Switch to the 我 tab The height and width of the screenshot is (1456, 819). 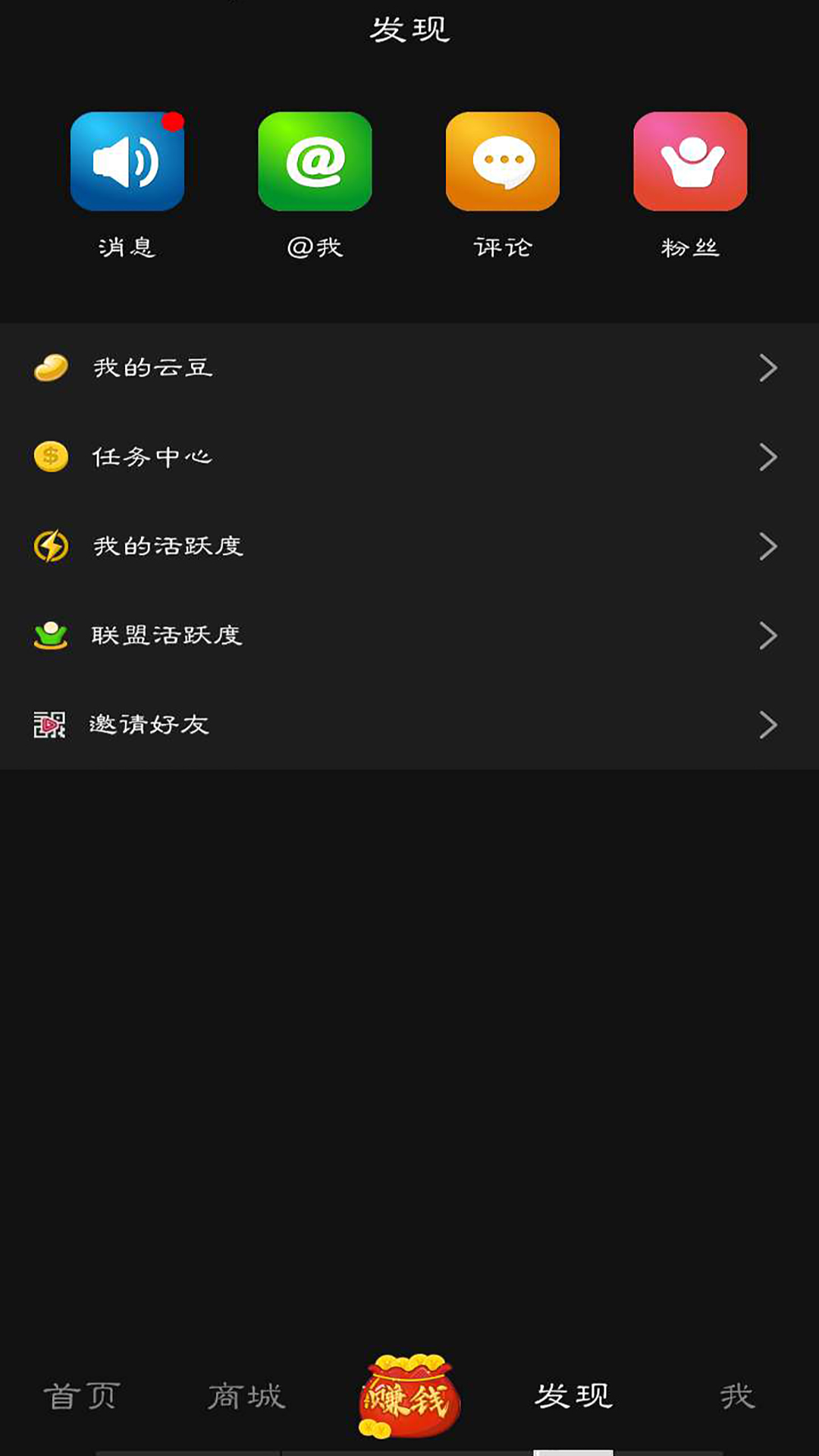click(x=737, y=1396)
